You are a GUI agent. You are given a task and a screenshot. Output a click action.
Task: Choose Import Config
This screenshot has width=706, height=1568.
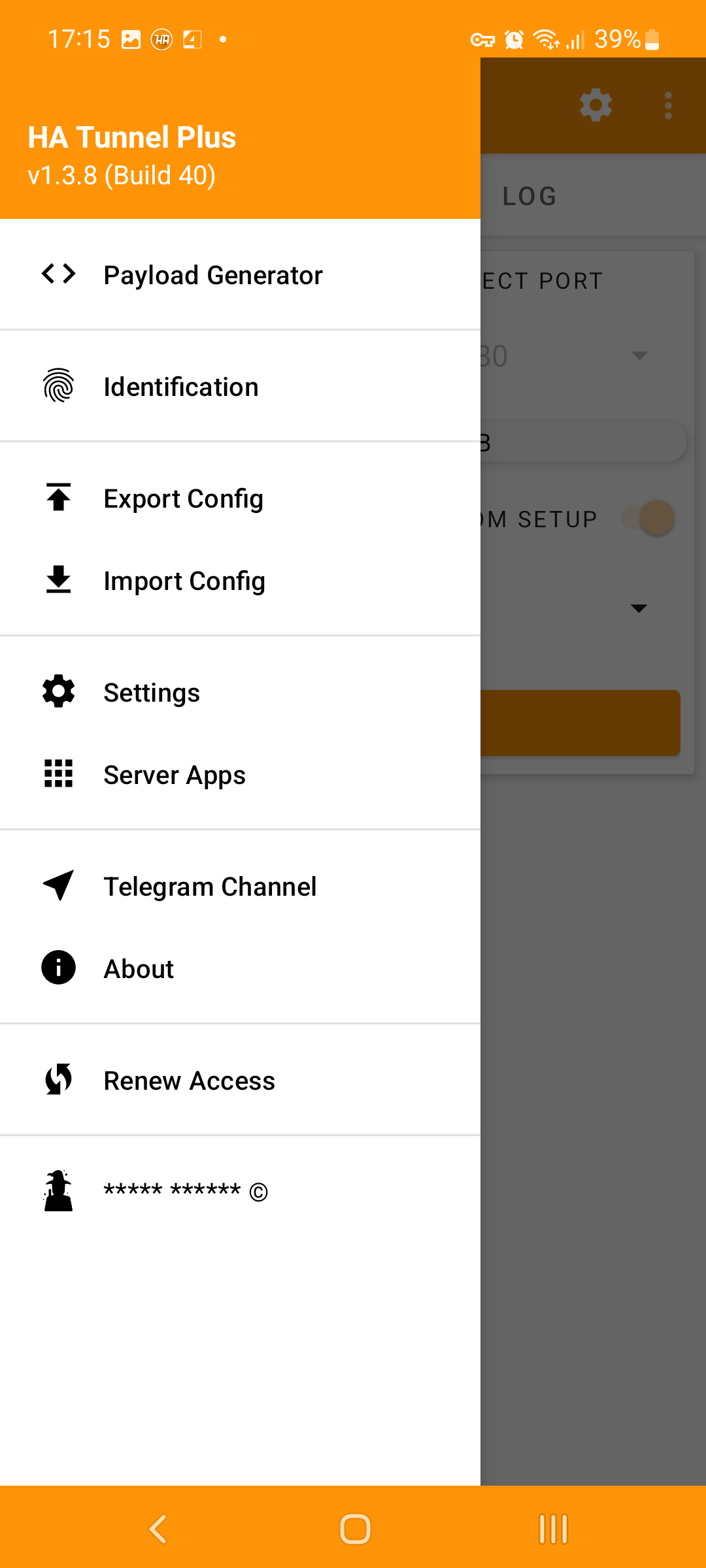point(184,581)
